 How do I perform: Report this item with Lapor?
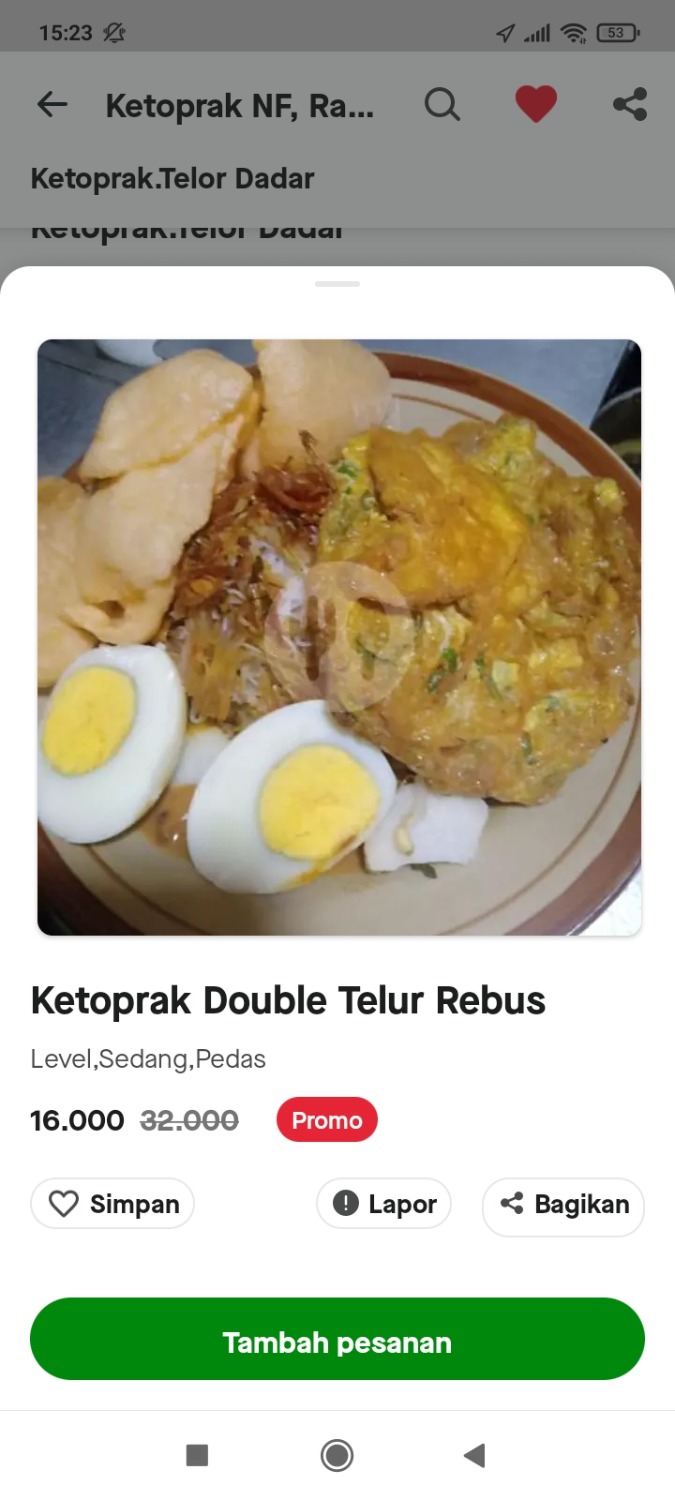[x=384, y=1204]
